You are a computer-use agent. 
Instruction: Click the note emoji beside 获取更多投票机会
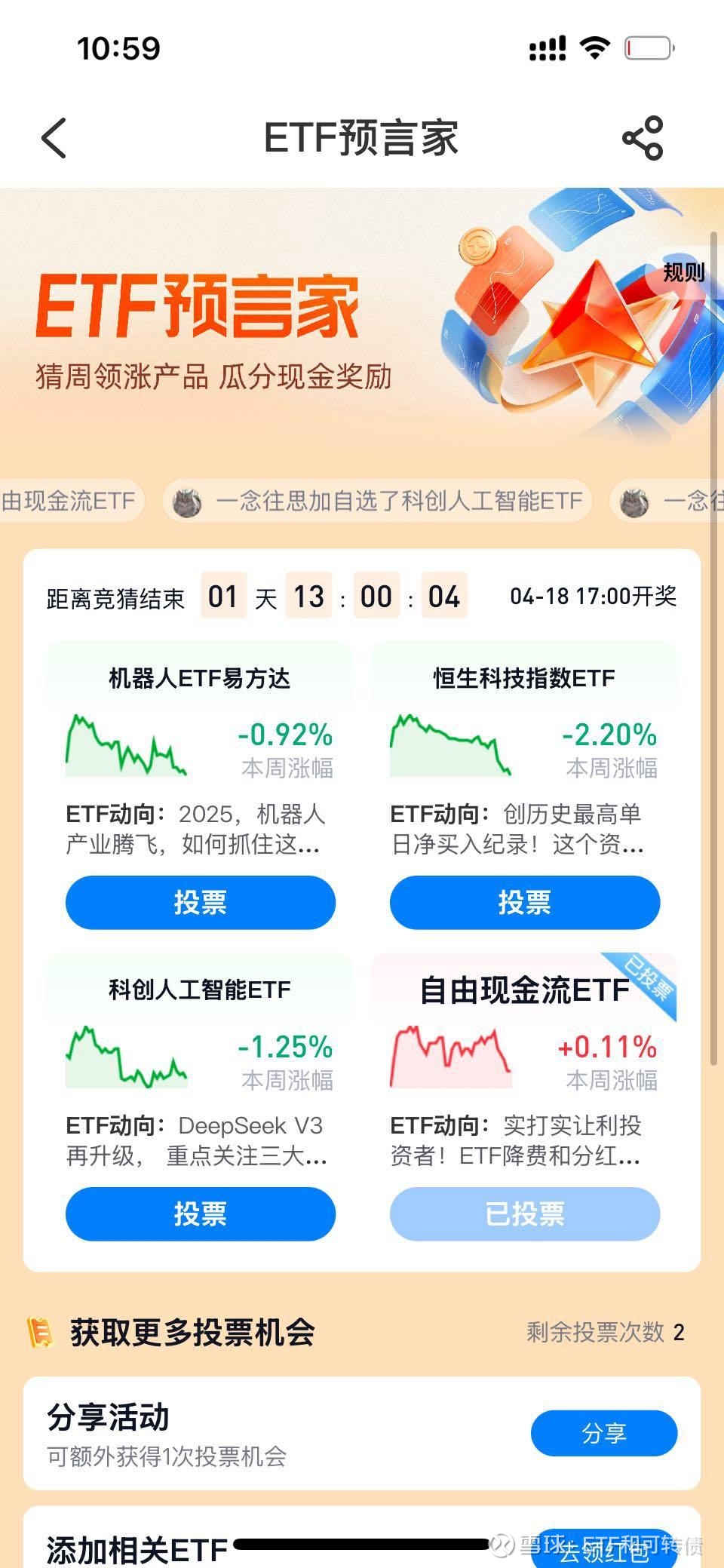coord(41,1332)
